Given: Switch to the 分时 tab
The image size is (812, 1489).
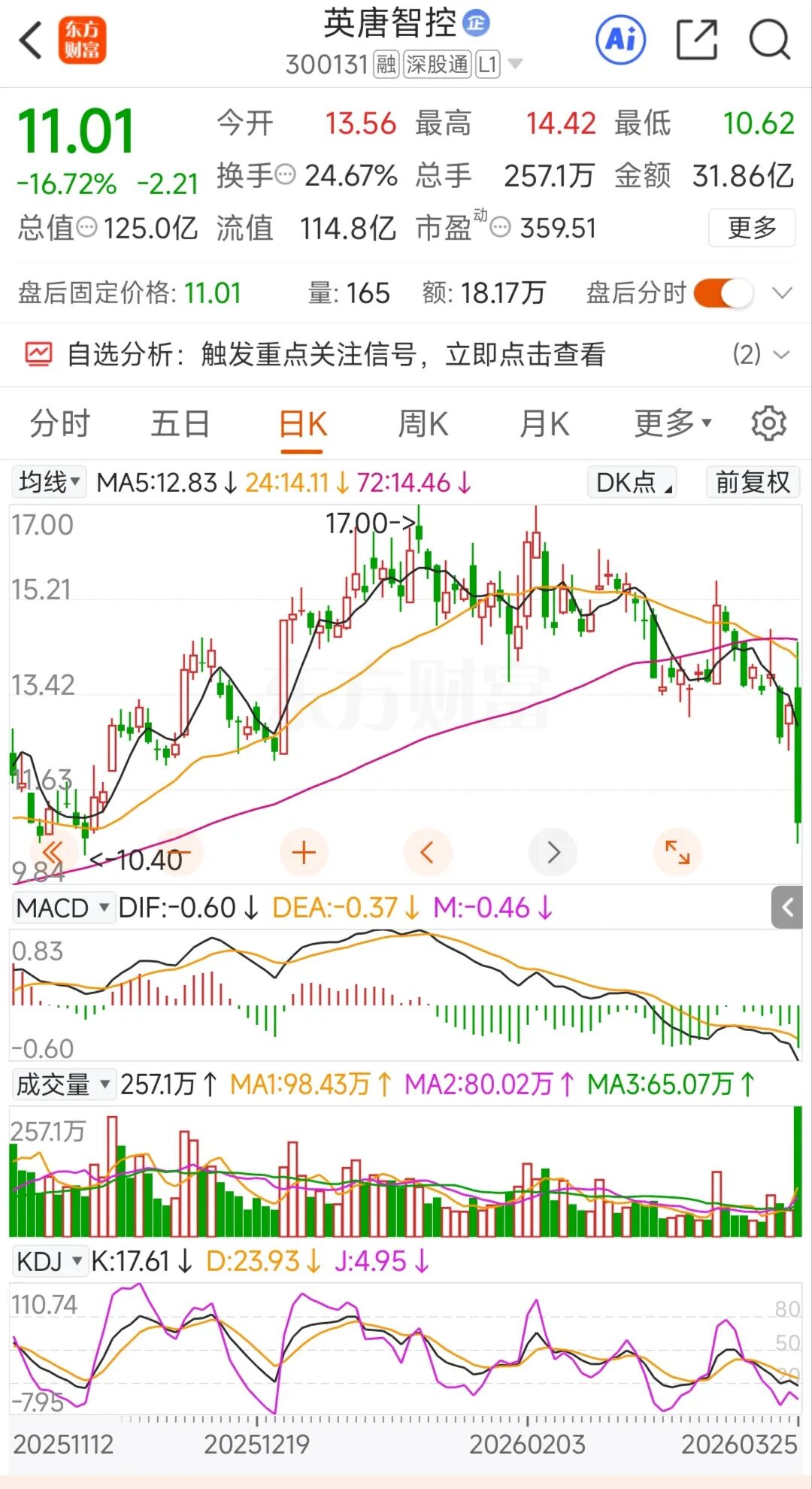Looking at the screenshot, I should (60, 424).
